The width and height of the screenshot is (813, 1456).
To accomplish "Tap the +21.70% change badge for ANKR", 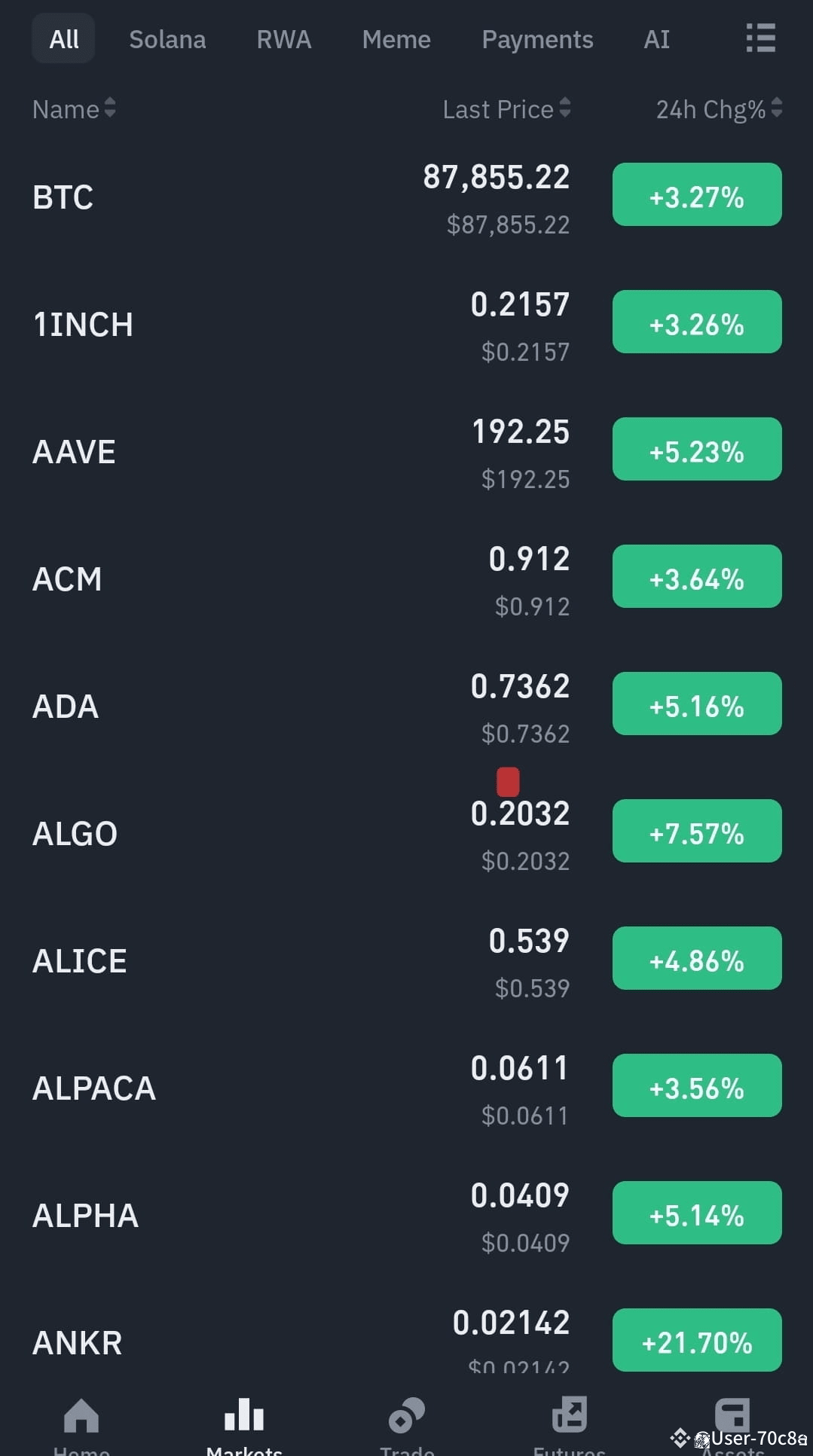I will point(697,1340).
